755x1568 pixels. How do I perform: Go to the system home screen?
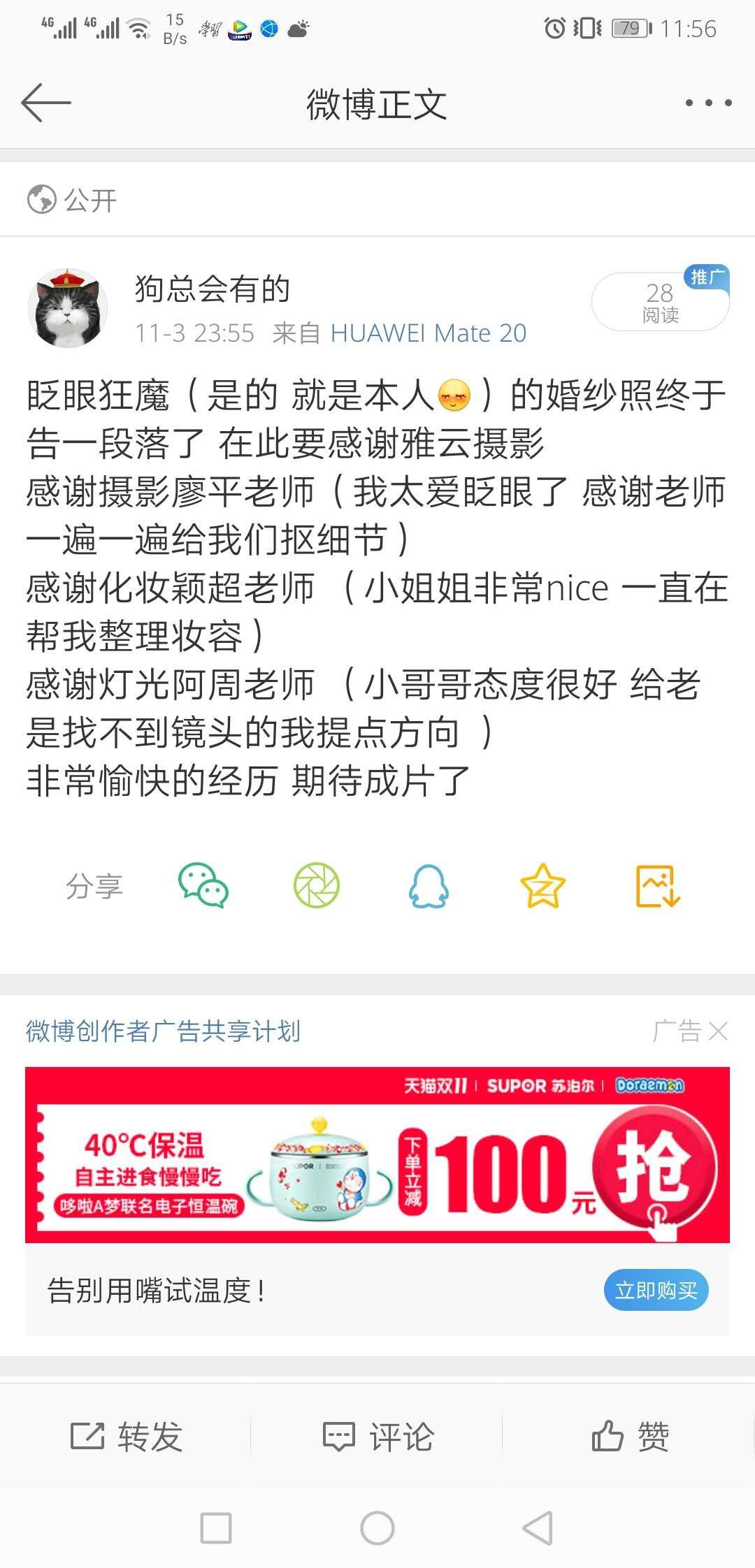[x=377, y=1528]
